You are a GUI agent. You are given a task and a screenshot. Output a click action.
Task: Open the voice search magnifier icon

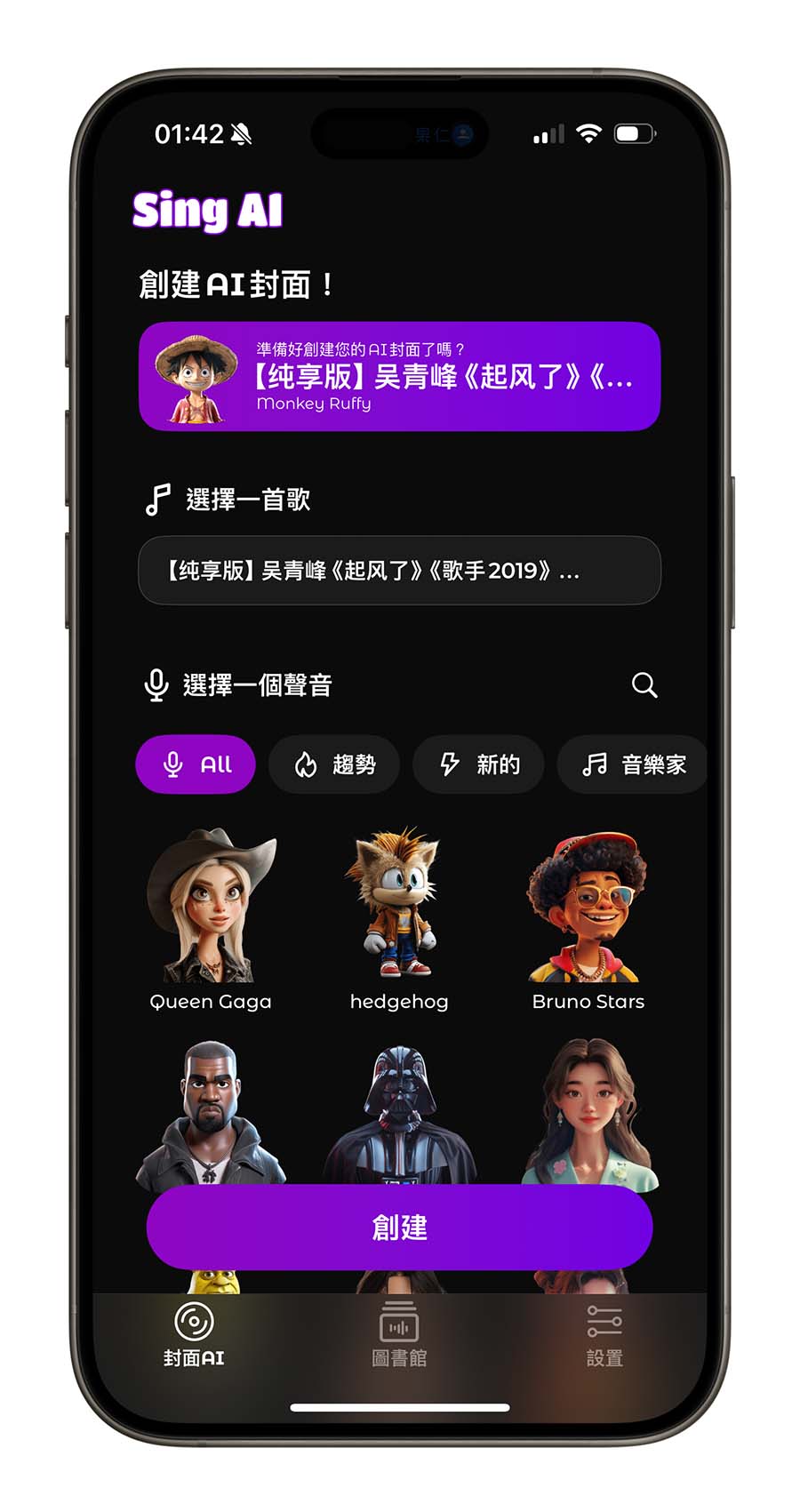[644, 685]
